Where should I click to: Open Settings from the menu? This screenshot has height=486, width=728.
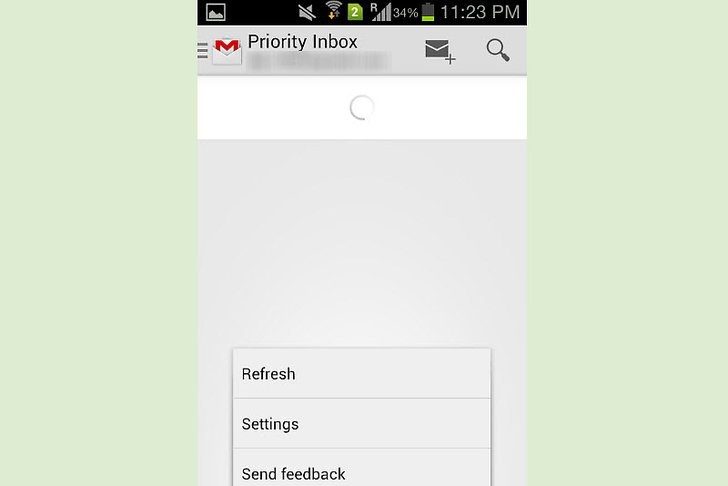[x=361, y=424]
